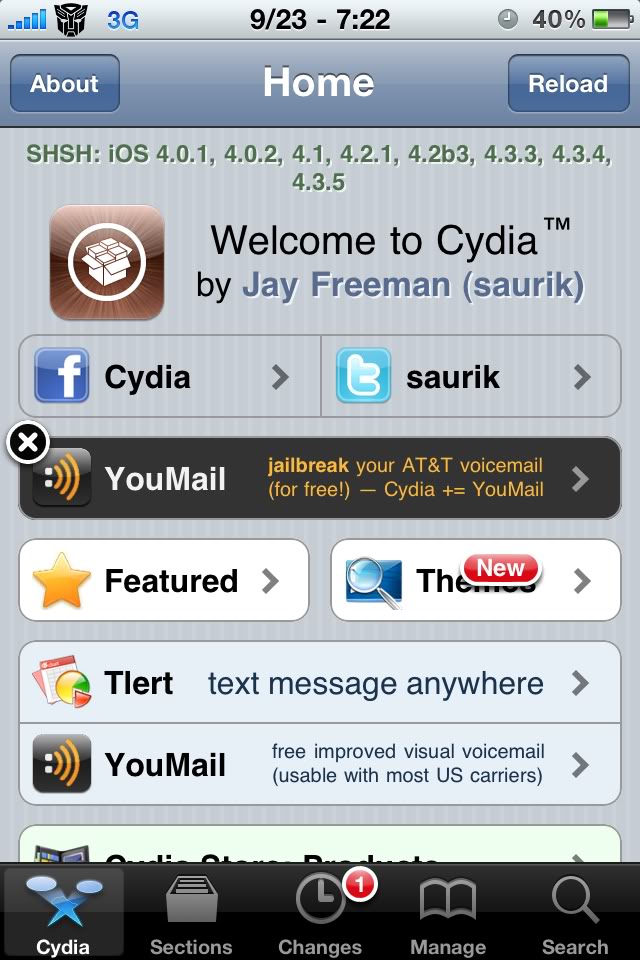640x960 pixels.
Task: Open the Jay Freeman (saurik) link
Action: [413, 285]
